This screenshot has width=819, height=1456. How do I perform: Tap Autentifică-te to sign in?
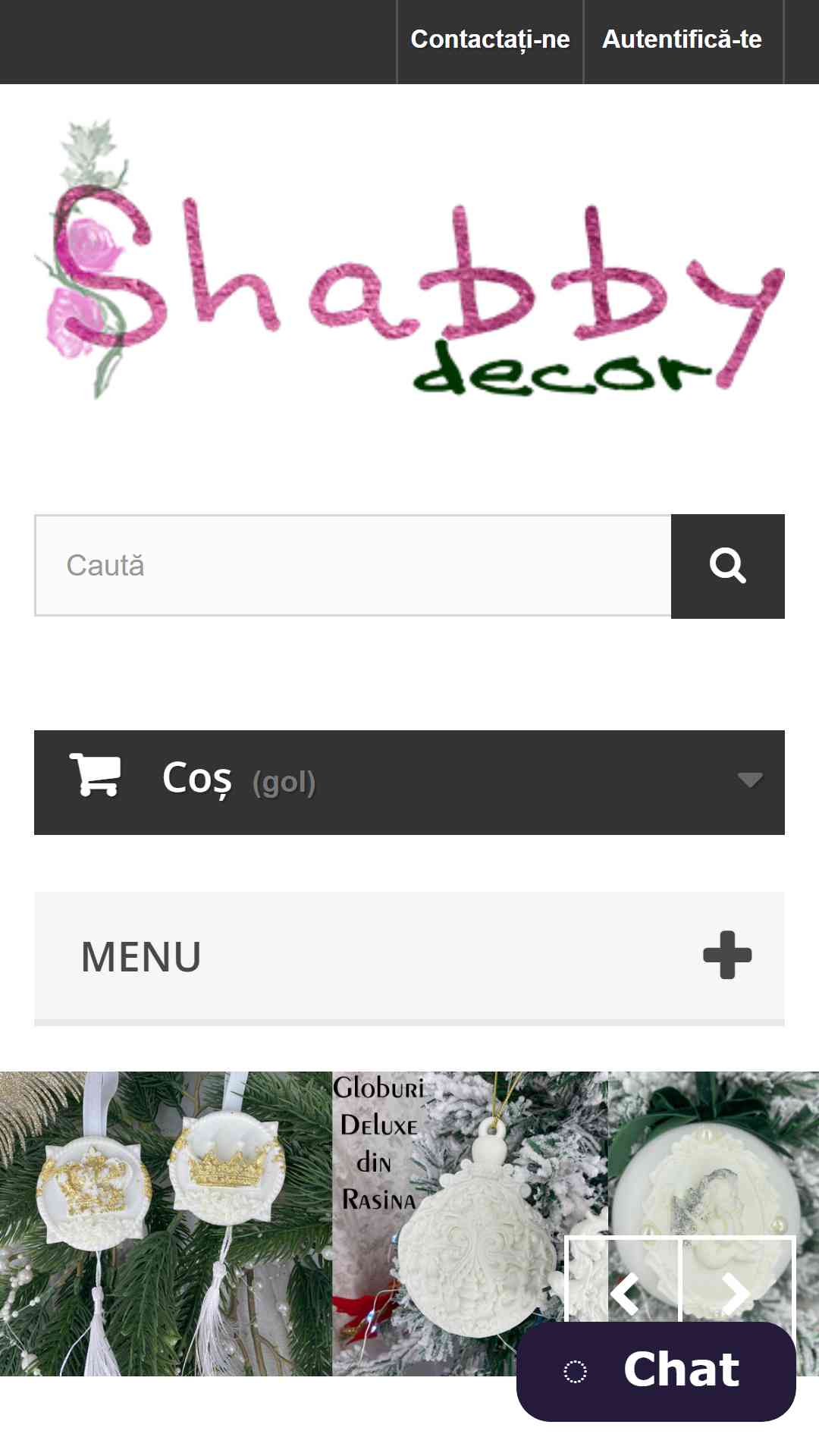(x=682, y=40)
